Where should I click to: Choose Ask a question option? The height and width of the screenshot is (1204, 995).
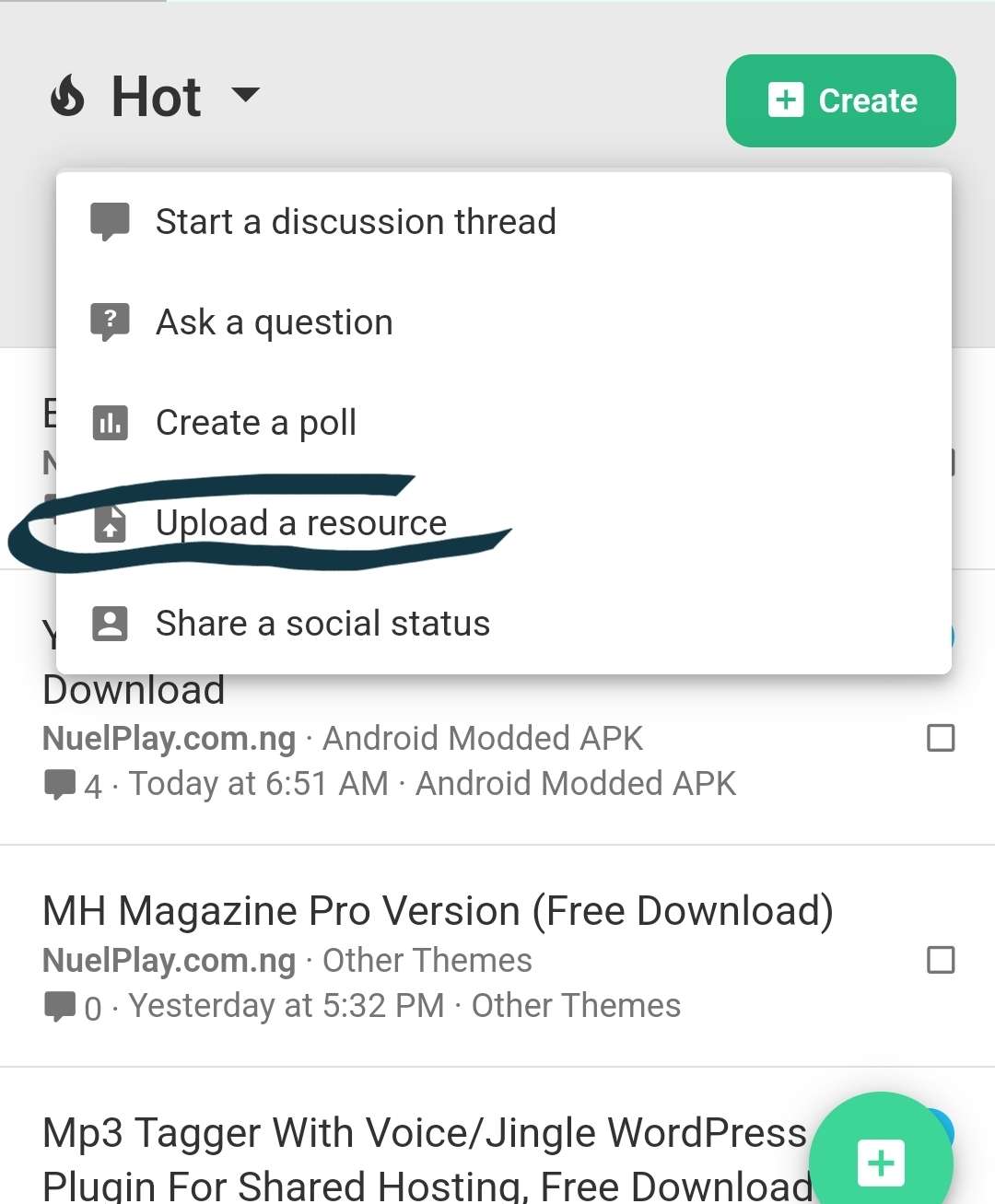[x=274, y=322]
